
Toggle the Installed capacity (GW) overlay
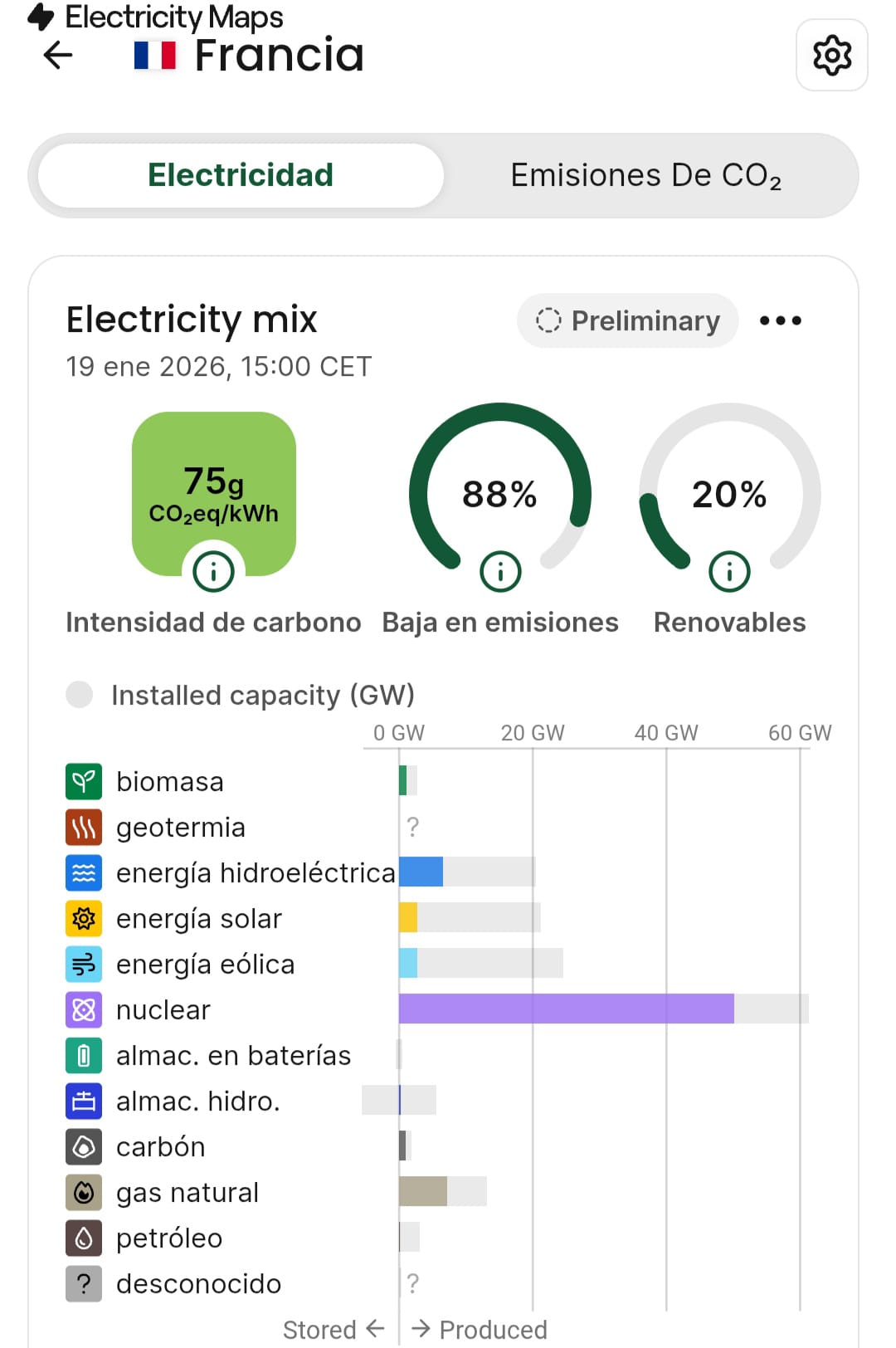pyautogui.click(x=80, y=695)
